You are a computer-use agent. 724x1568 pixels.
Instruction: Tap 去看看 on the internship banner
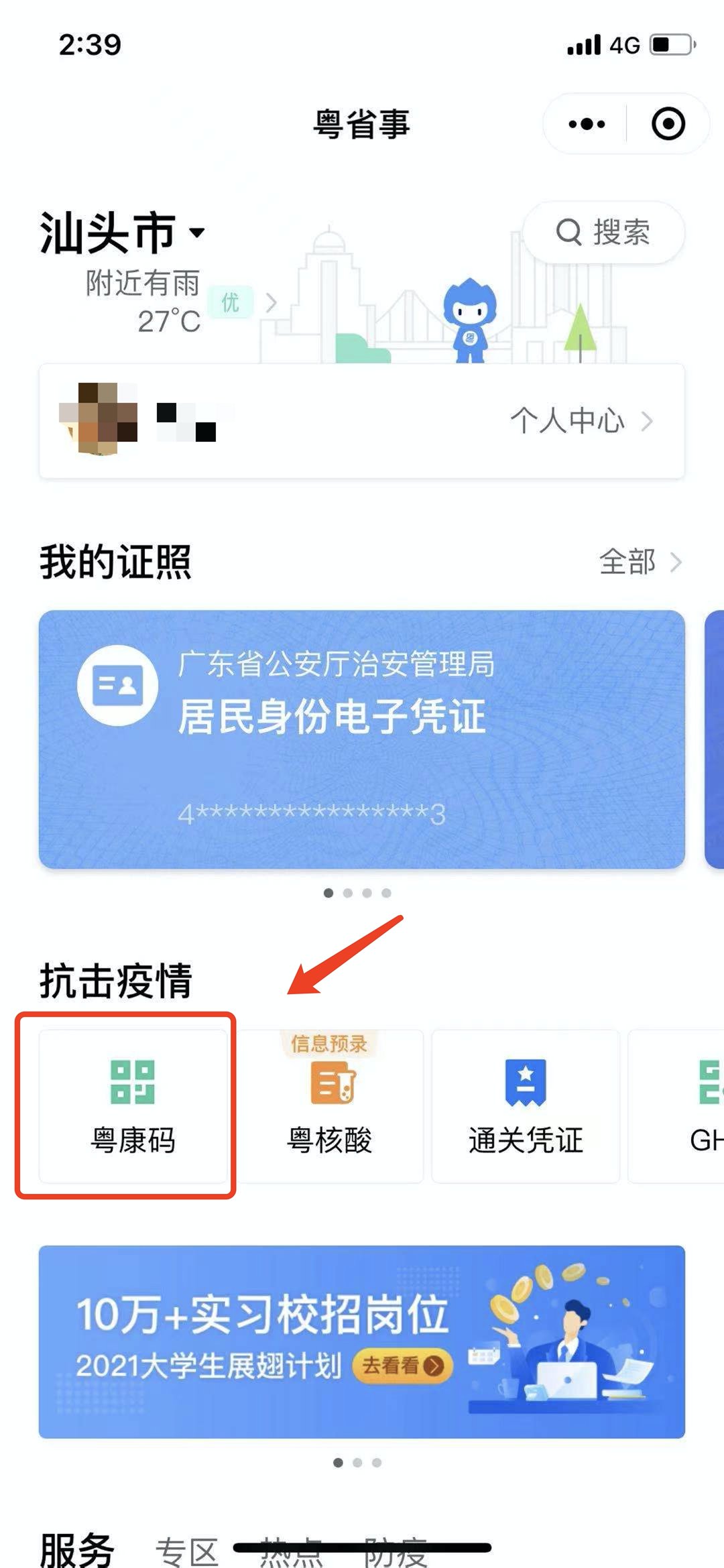click(x=402, y=1366)
